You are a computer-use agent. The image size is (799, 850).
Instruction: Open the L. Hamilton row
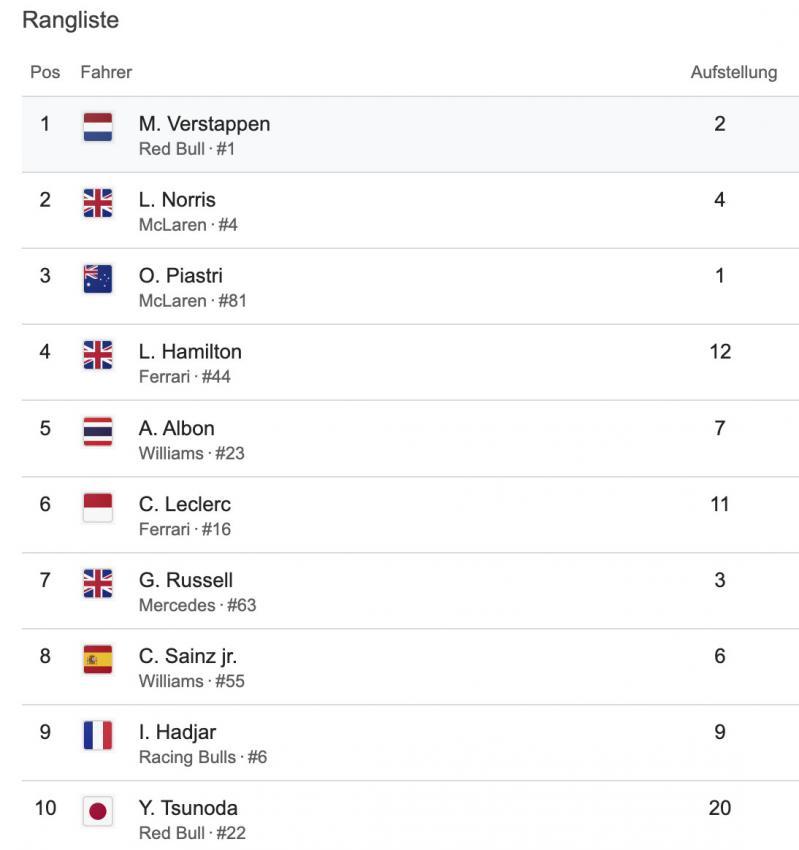(x=190, y=352)
